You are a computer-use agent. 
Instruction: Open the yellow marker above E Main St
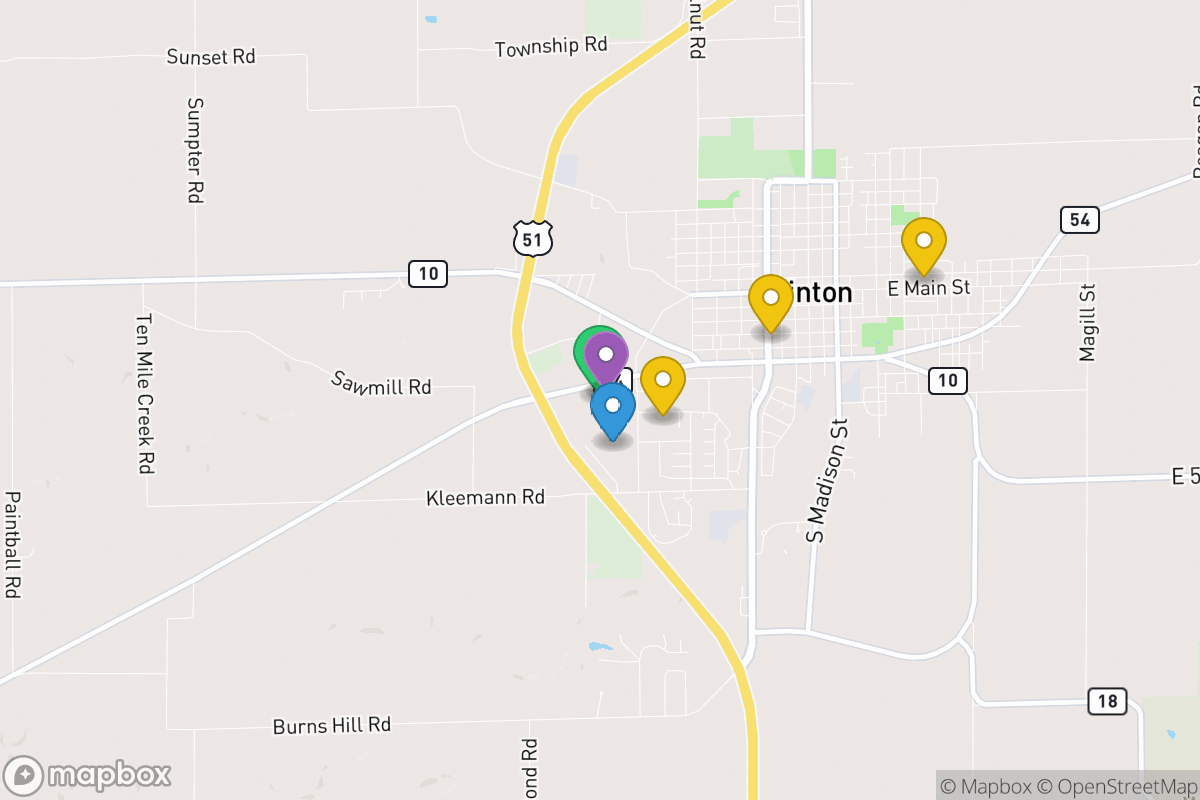tap(924, 241)
